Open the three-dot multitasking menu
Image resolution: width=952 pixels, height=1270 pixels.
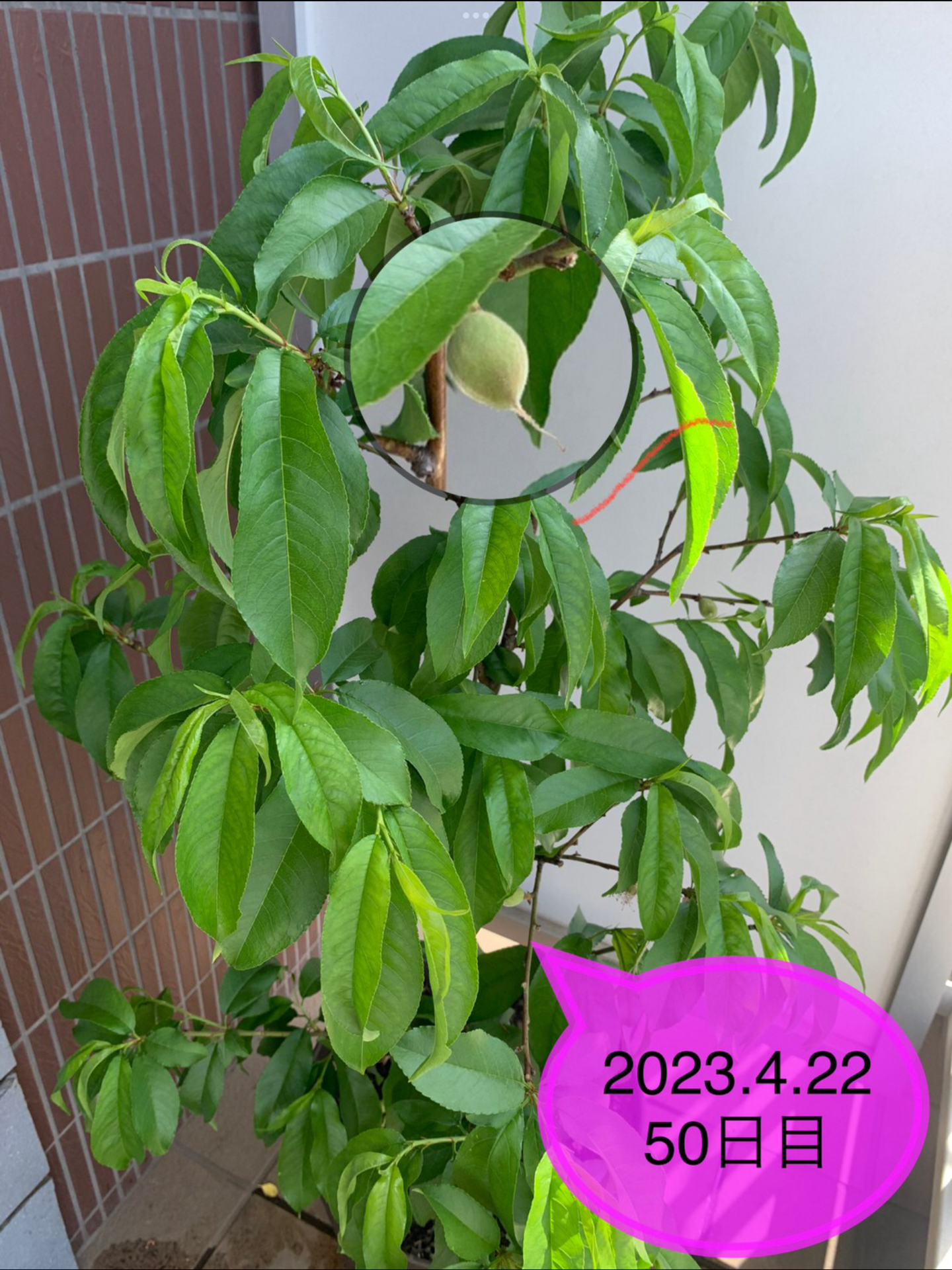(475, 15)
